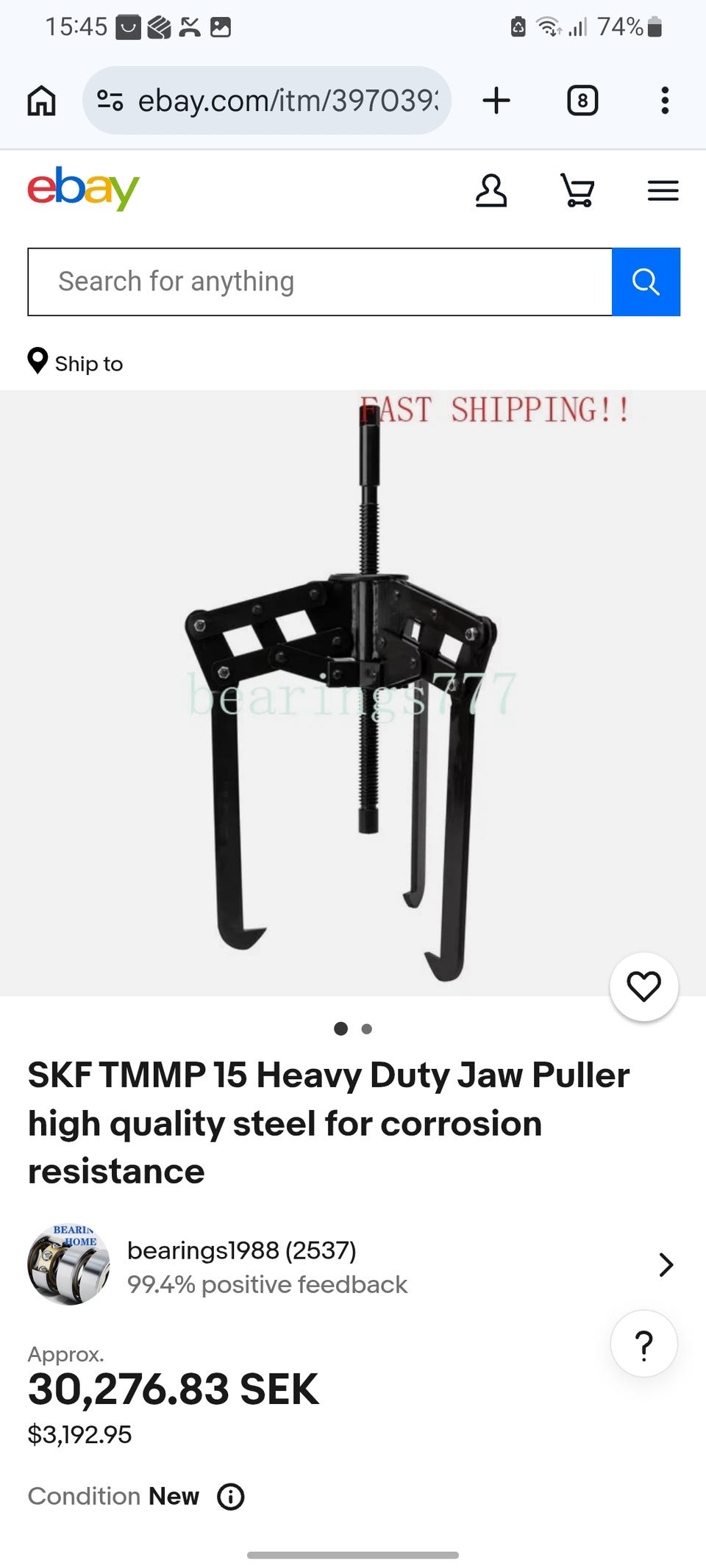Open a new browser tab
Image resolution: width=706 pixels, height=1568 pixels.
click(x=496, y=101)
